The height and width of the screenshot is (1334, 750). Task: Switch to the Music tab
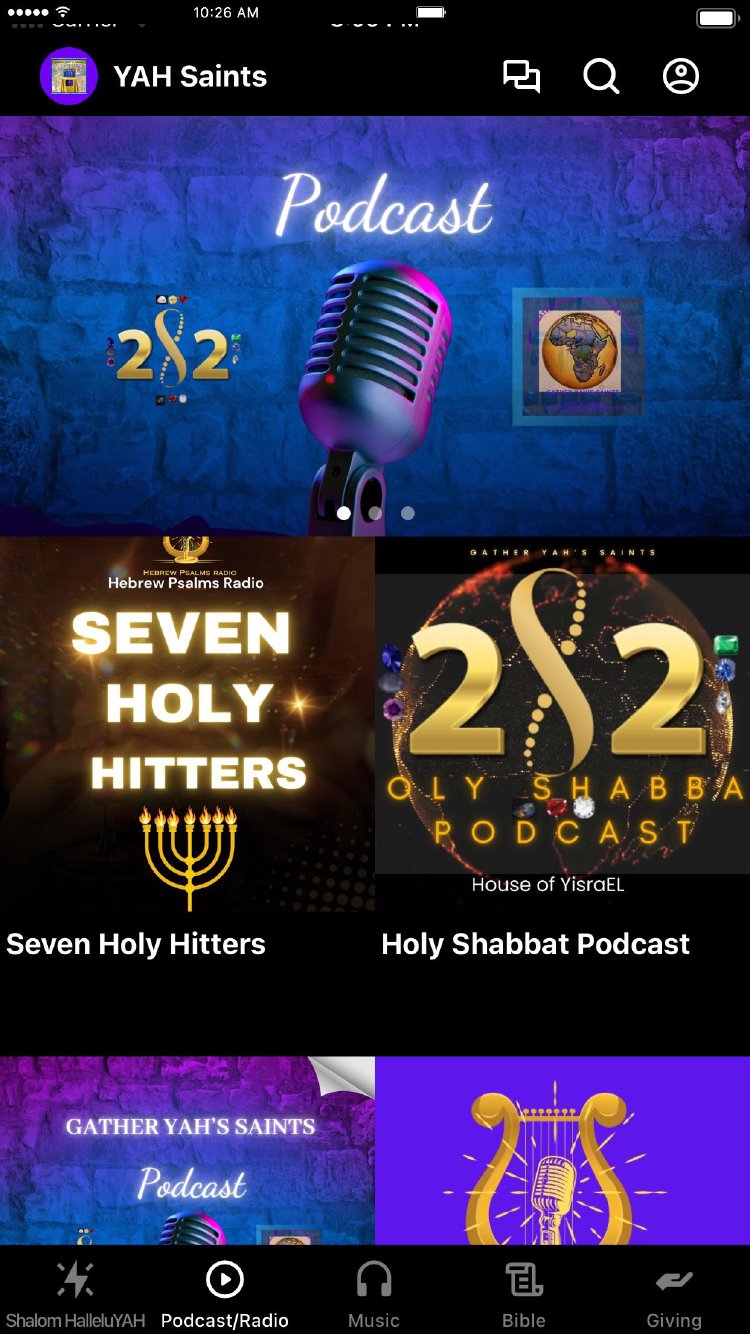(374, 1292)
